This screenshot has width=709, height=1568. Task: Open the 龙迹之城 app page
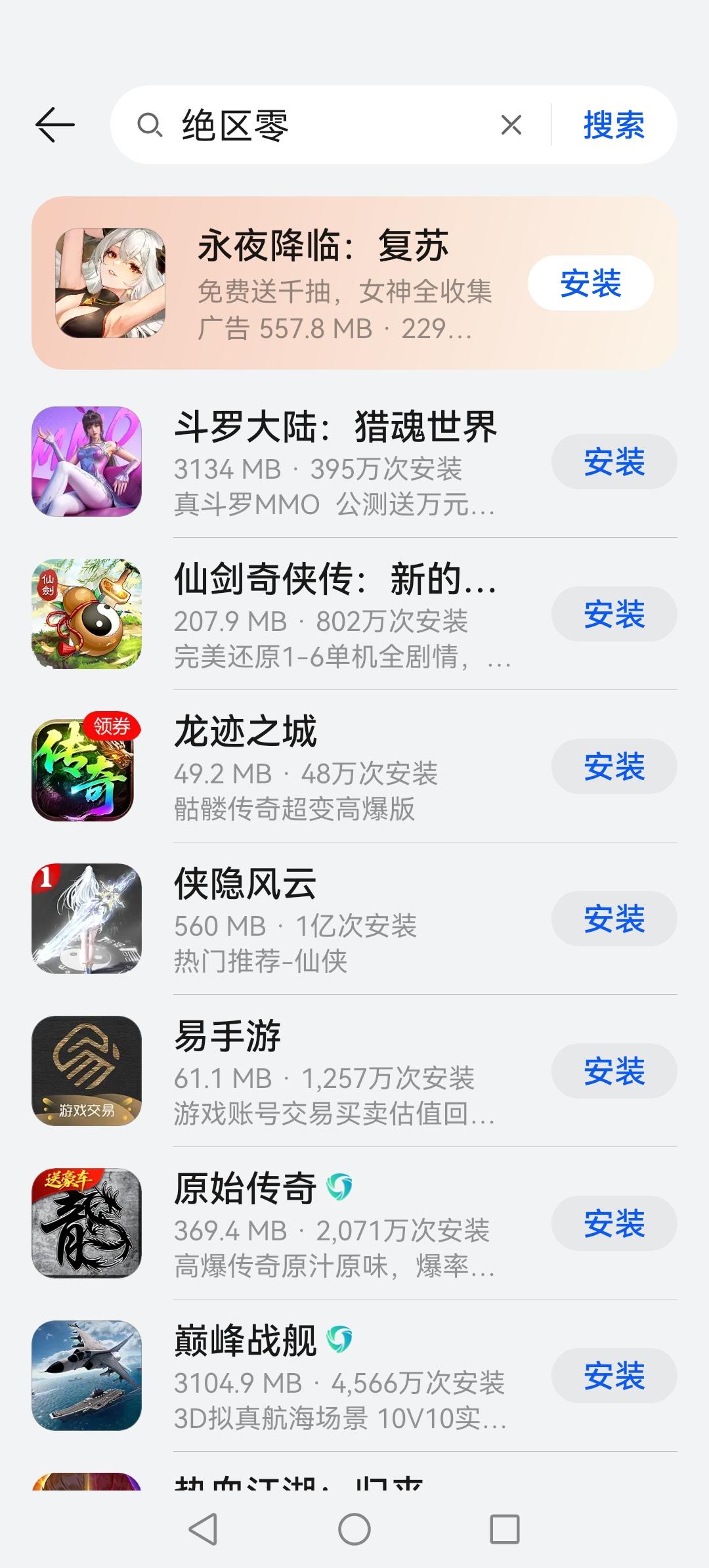point(295,766)
